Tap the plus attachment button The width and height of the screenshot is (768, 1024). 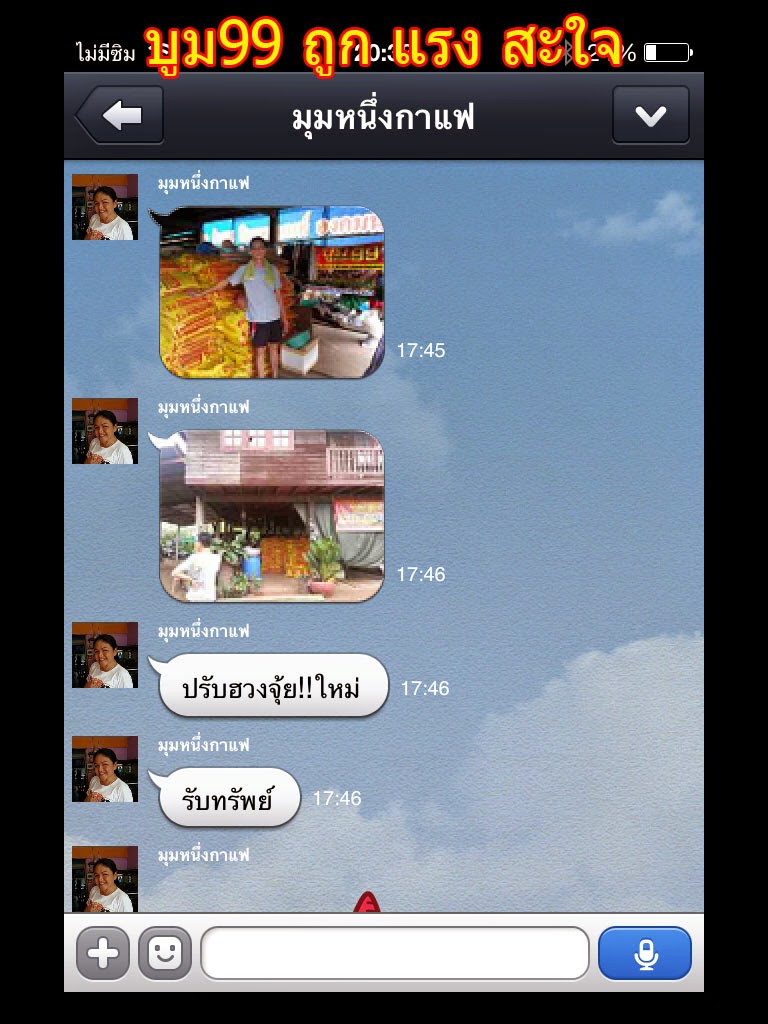102,954
